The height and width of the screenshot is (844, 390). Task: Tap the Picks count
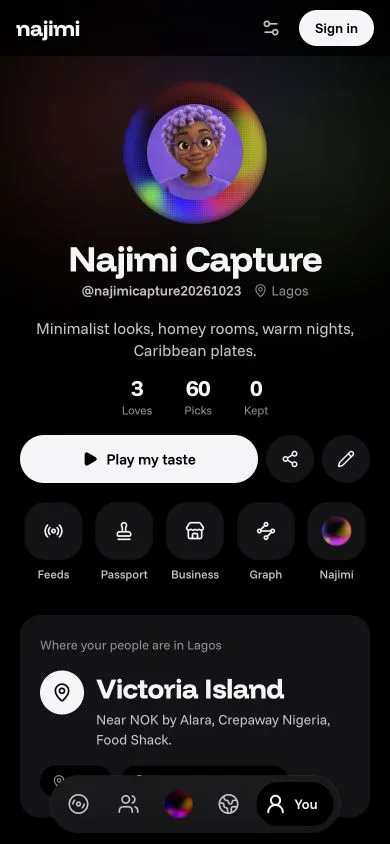198,397
